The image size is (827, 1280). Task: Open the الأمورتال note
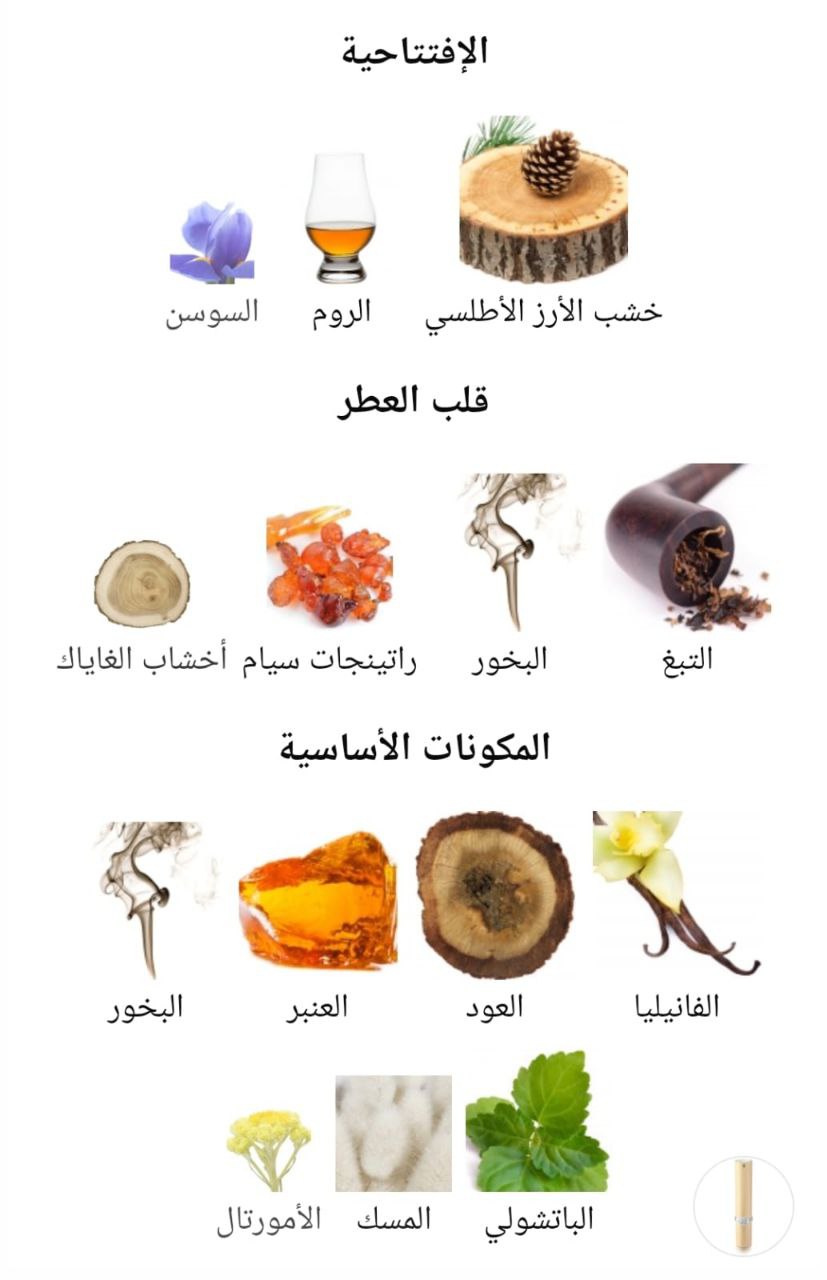point(268,1150)
